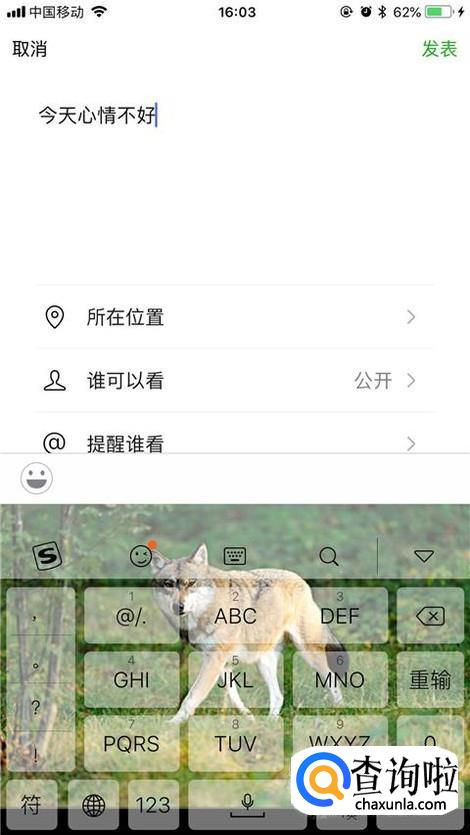This screenshot has width=470, height=835.
Task: Open 谁可以看 visibility settings
Action: [235, 381]
